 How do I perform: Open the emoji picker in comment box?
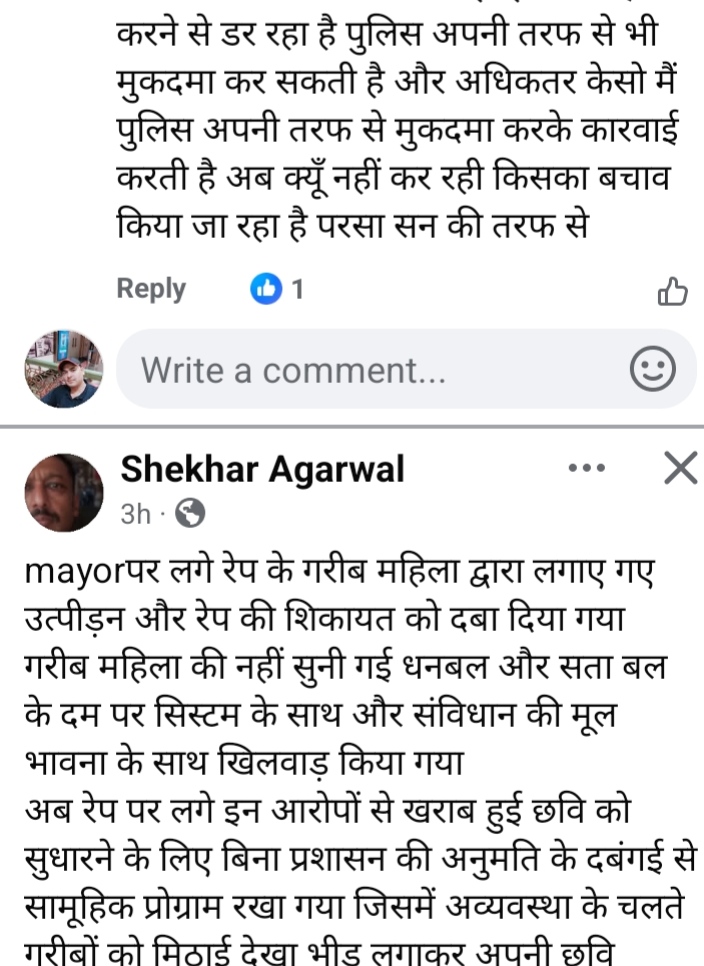[652, 369]
